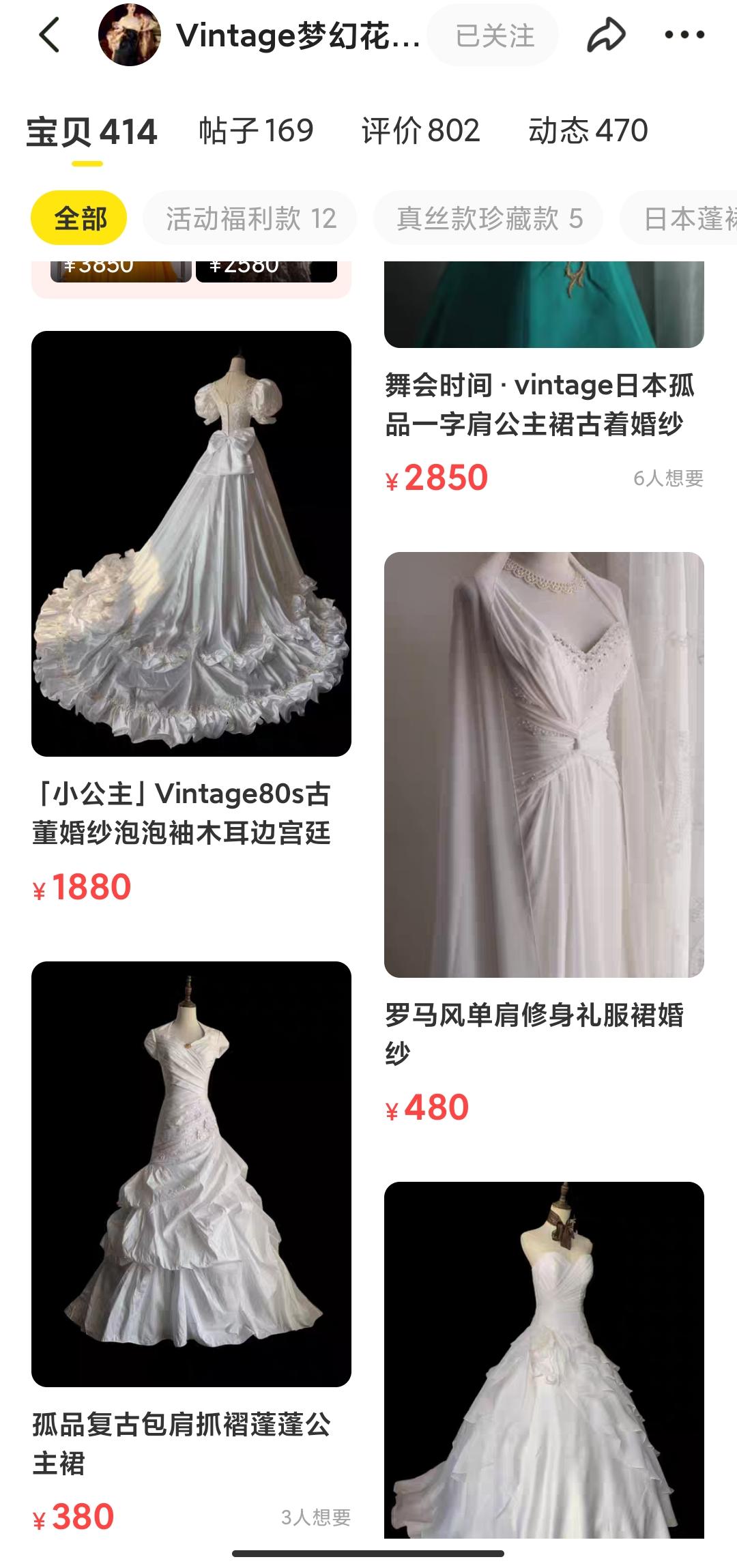Open the 动态 470 section
The width and height of the screenshot is (737, 1568).
(x=588, y=130)
